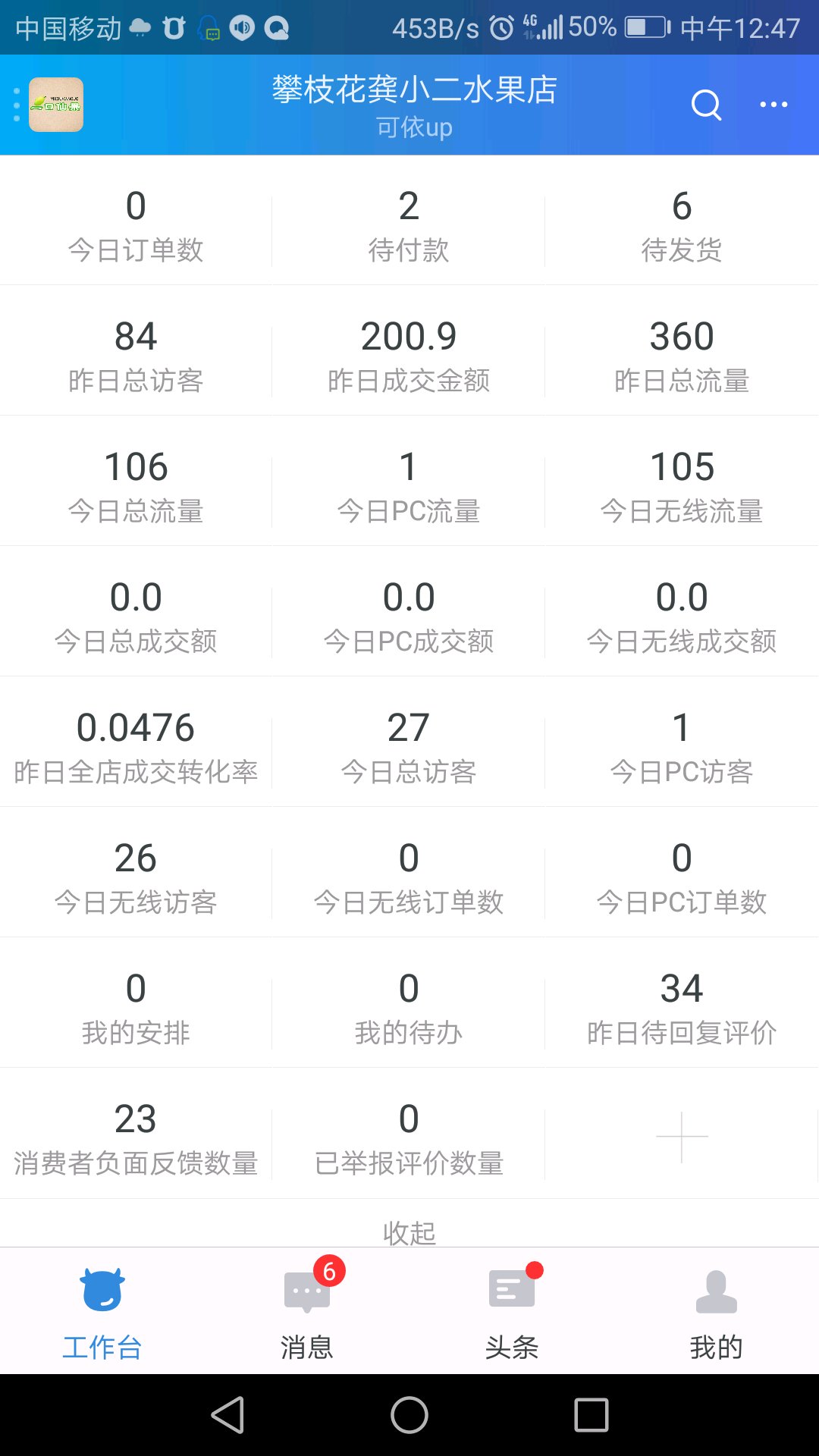Tap the shop avatar at top left
819x1456 pixels.
tap(56, 105)
